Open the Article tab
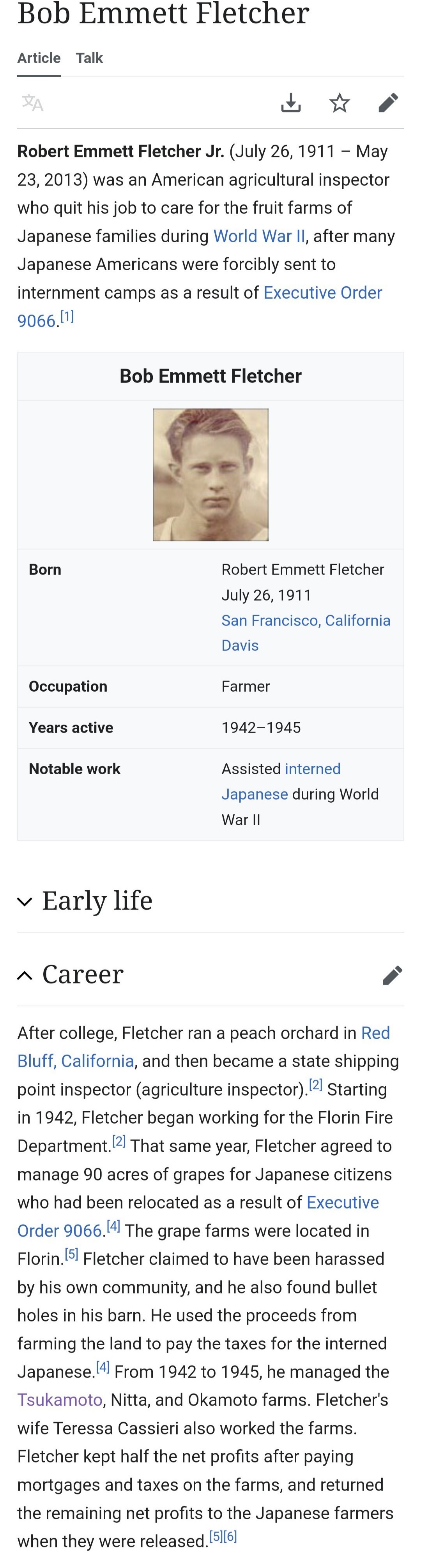Viewport: 421px width, 1568px height. (38, 58)
